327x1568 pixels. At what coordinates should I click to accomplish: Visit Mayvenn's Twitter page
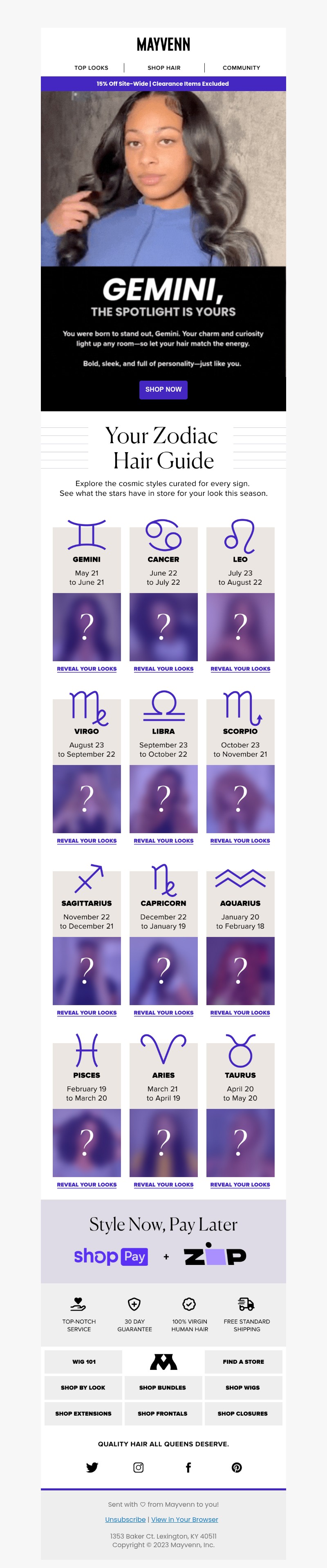point(92,1467)
